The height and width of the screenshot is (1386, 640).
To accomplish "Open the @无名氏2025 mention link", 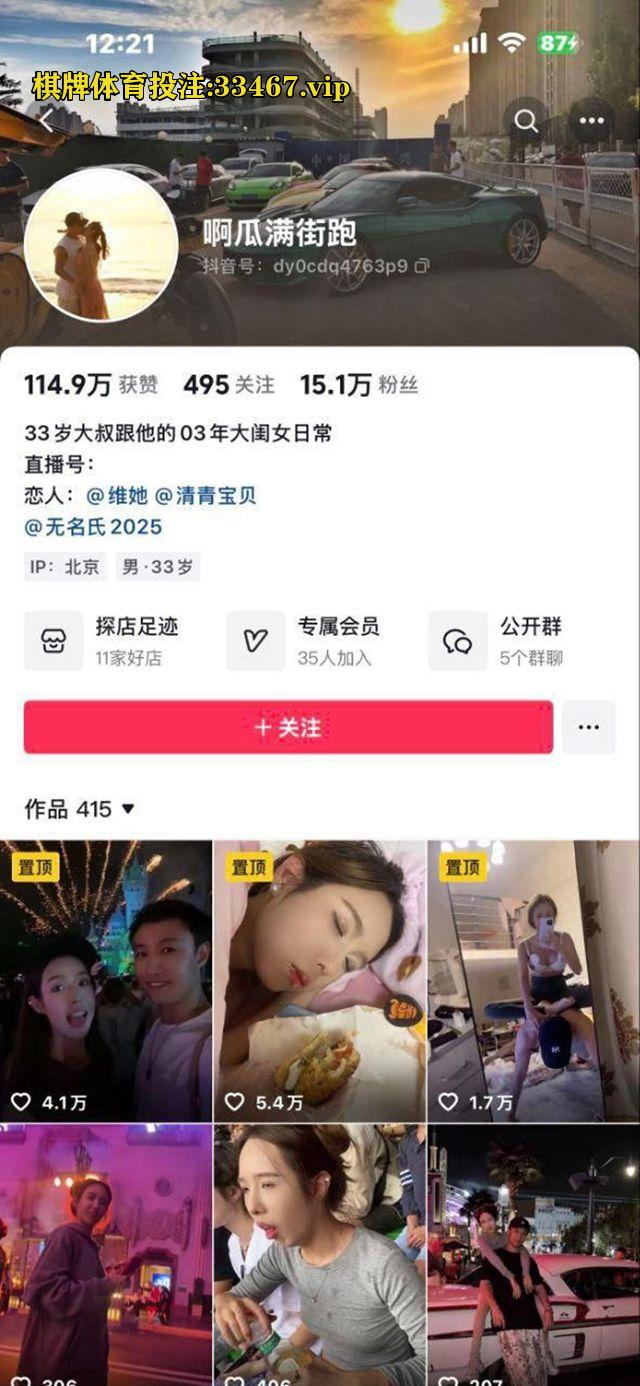I will coord(93,527).
